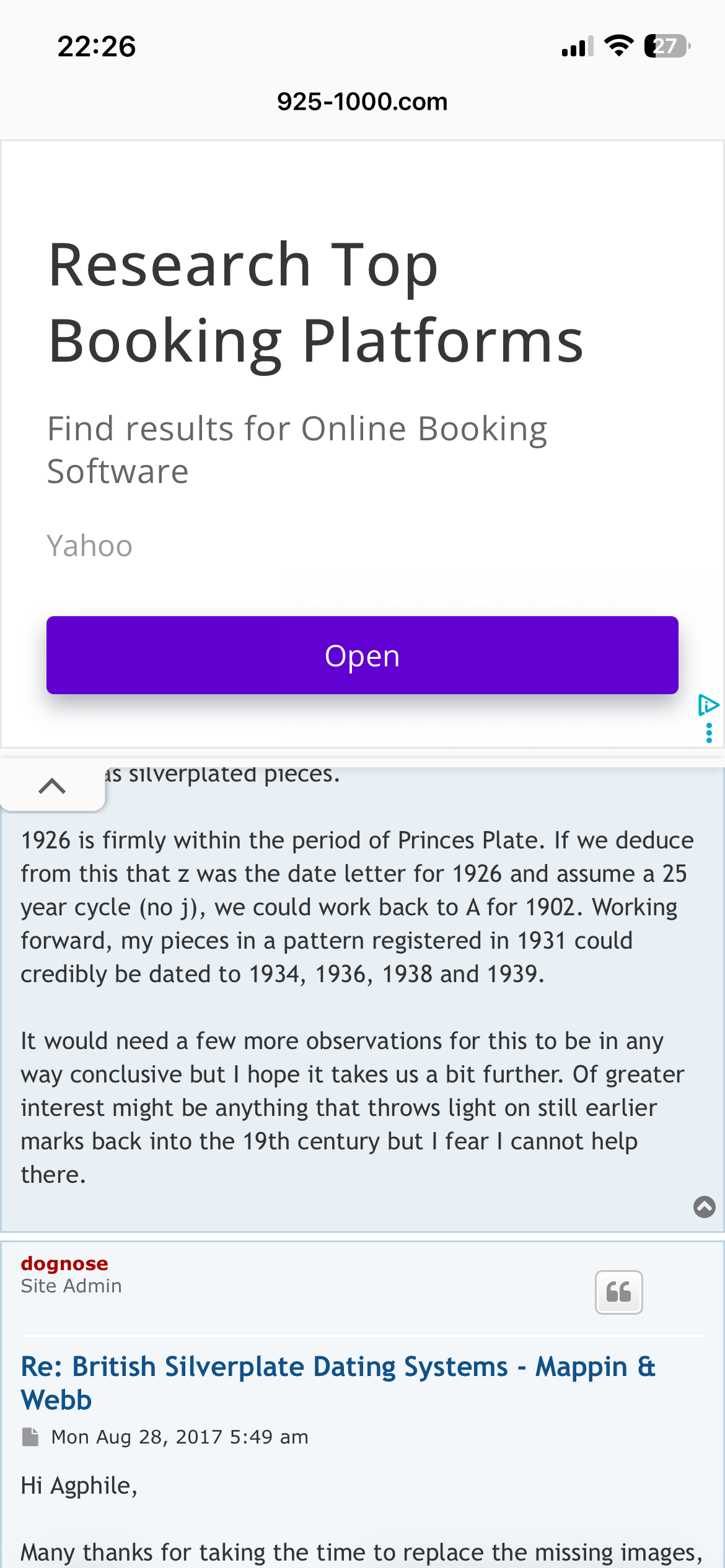This screenshot has width=725, height=1568.
Task: Tap the 925-1000.com address bar
Action: pos(362,102)
